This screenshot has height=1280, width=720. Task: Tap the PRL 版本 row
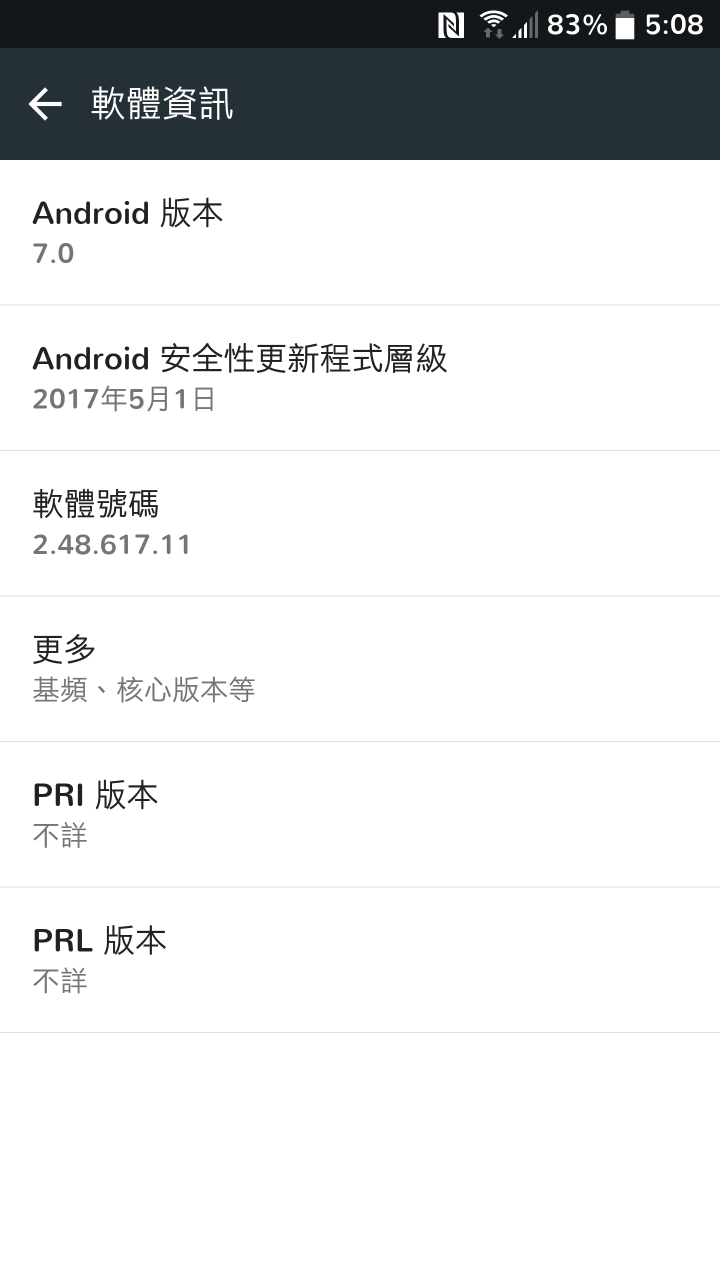point(360,959)
